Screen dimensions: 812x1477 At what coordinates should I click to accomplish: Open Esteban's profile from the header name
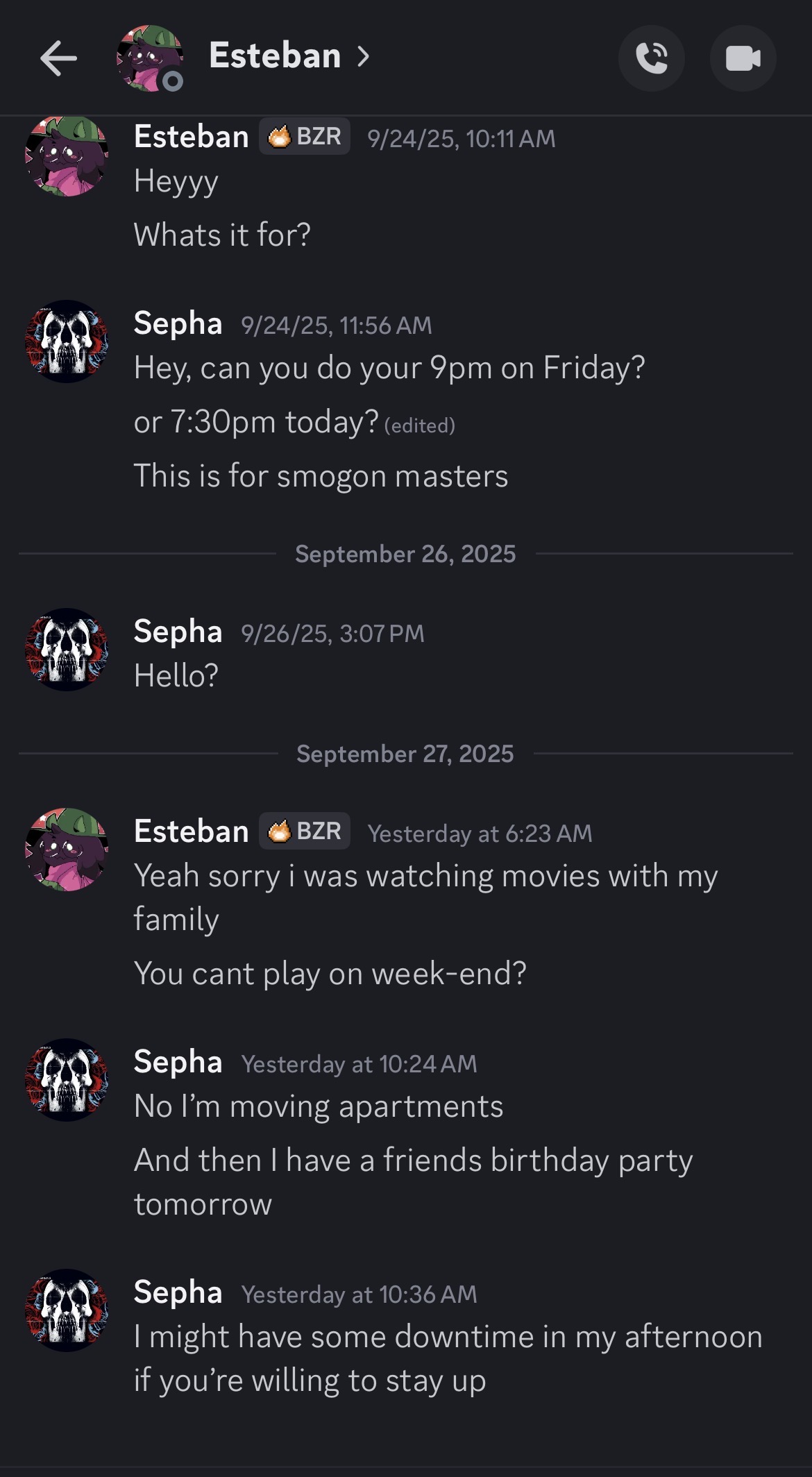pos(276,56)
